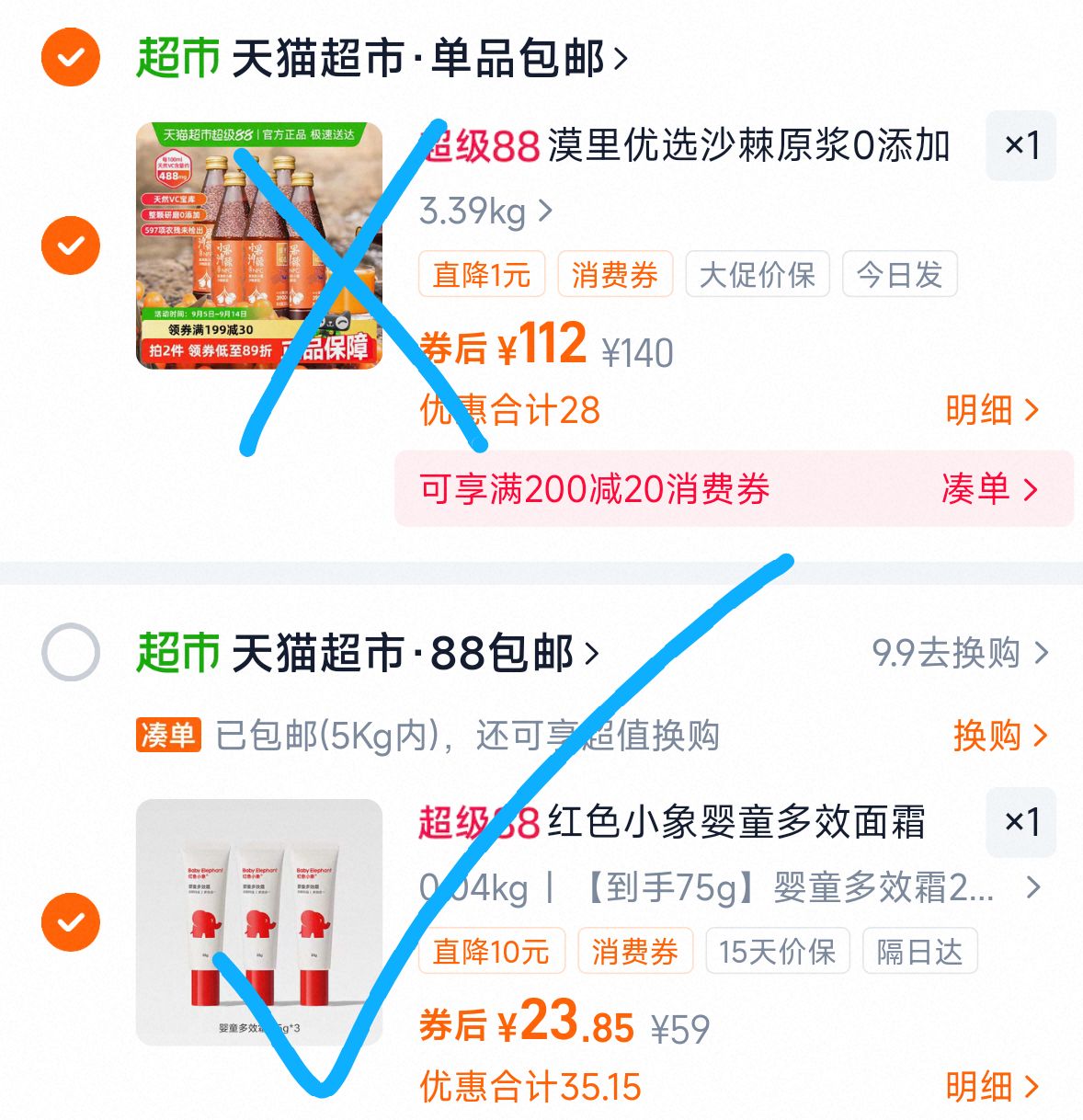
Task: Select the 大促价保 price protection tag
Action: [x=758, y=274]
